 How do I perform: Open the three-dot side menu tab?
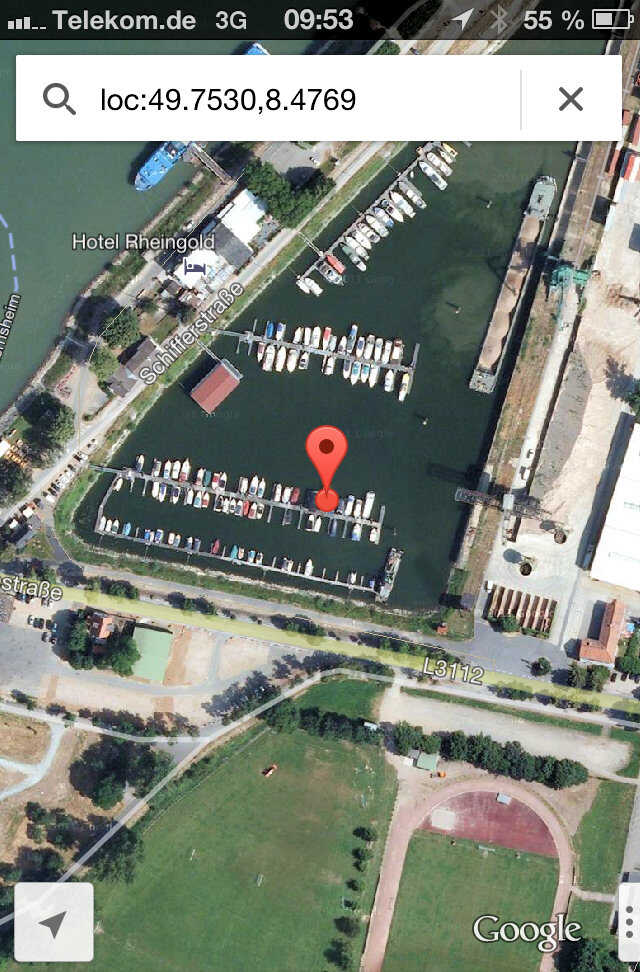[x=630, y=920]
